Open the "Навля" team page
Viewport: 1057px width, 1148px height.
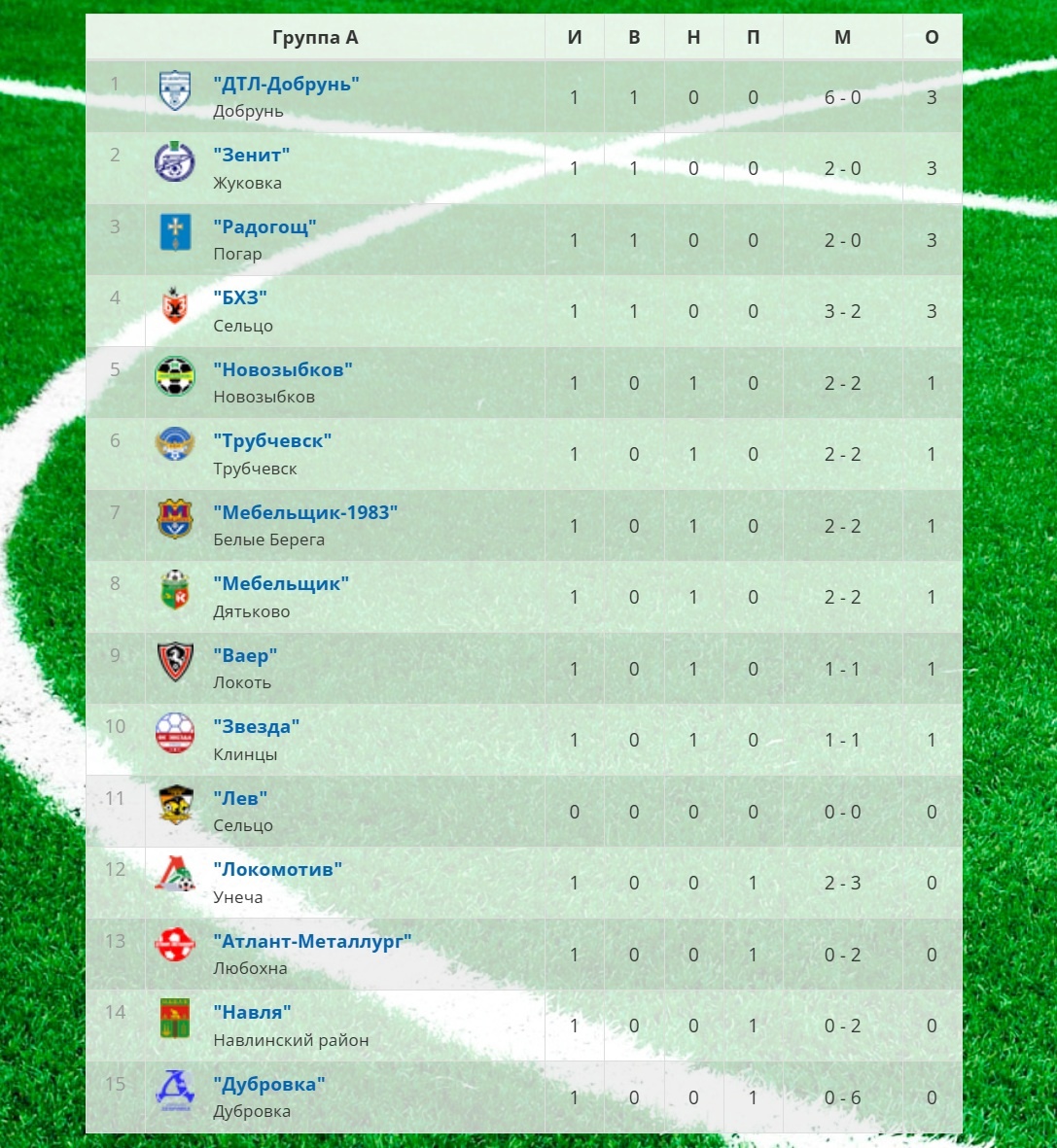click(x=252, y=1012)
